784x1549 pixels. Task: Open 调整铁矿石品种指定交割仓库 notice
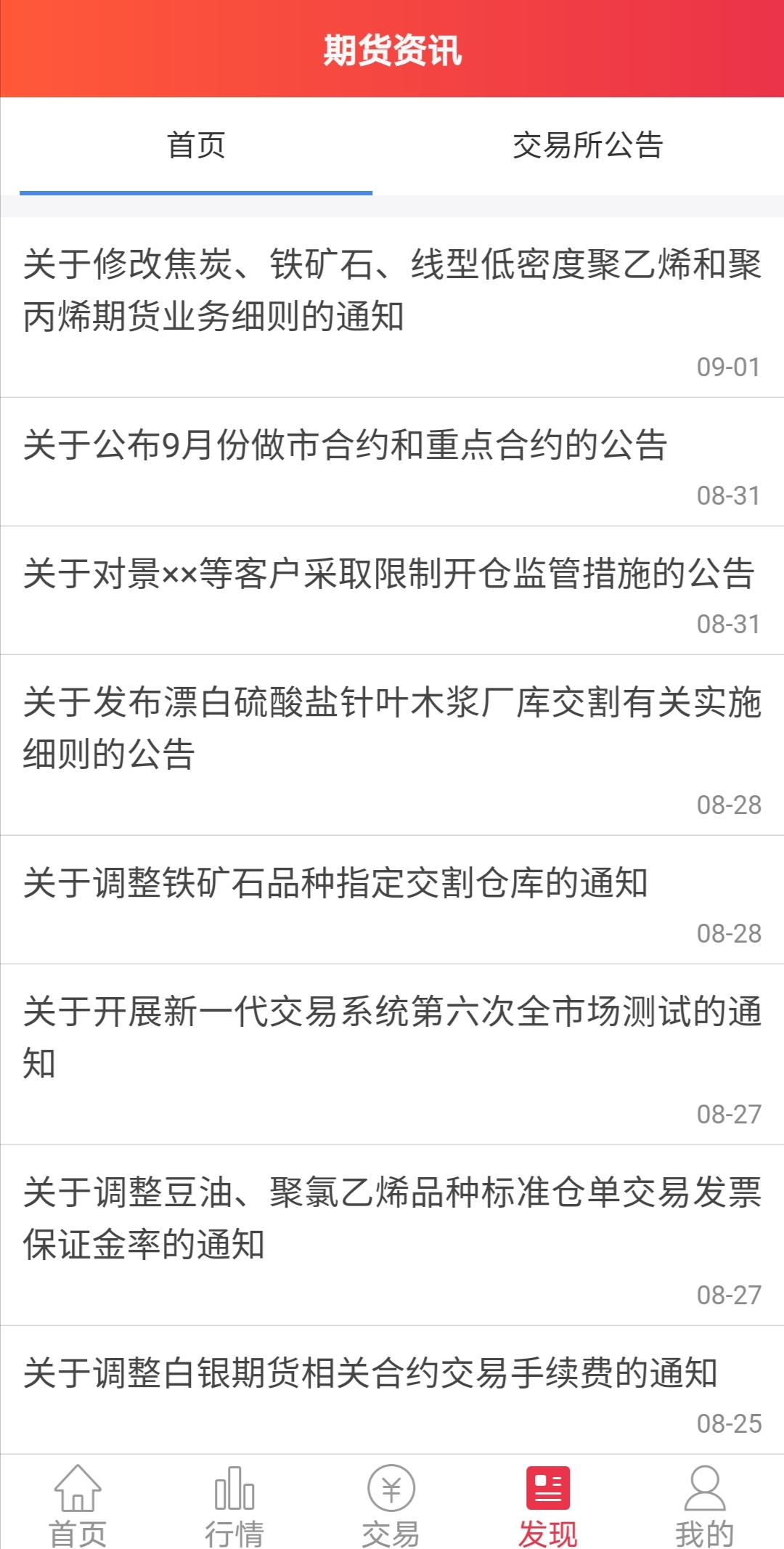(x=335, y=883)
